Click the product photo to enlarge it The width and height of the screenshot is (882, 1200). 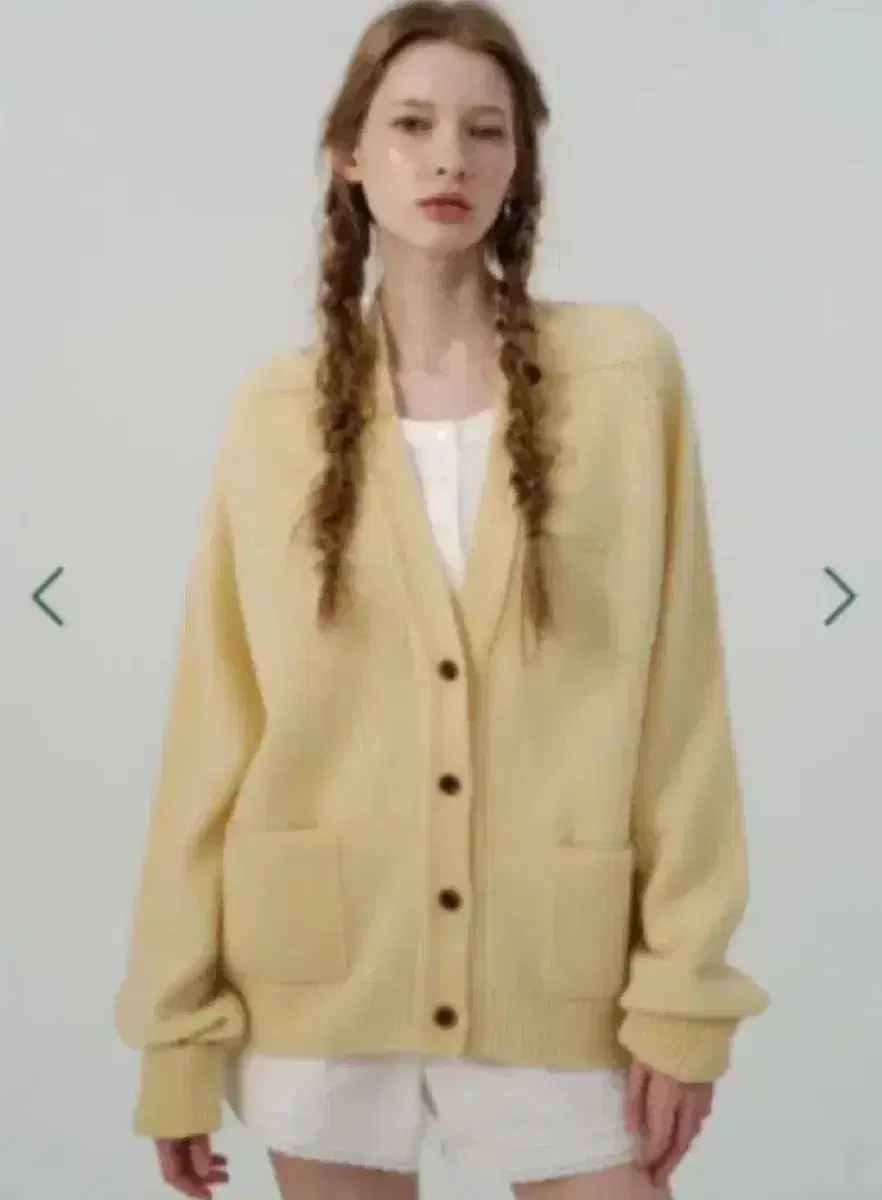click(441, 600)
